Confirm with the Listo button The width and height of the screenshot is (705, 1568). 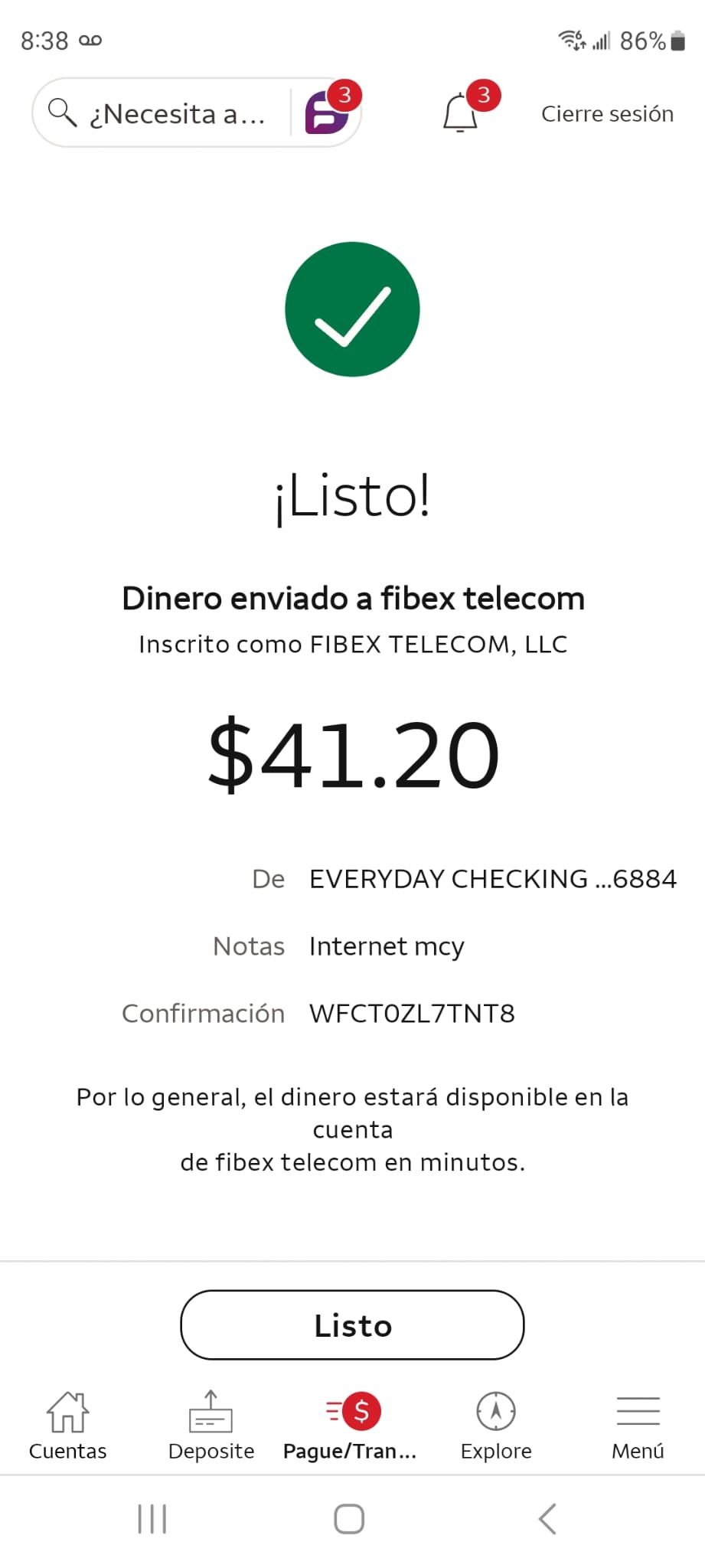pyautogui.click(x=352, y=1325)
